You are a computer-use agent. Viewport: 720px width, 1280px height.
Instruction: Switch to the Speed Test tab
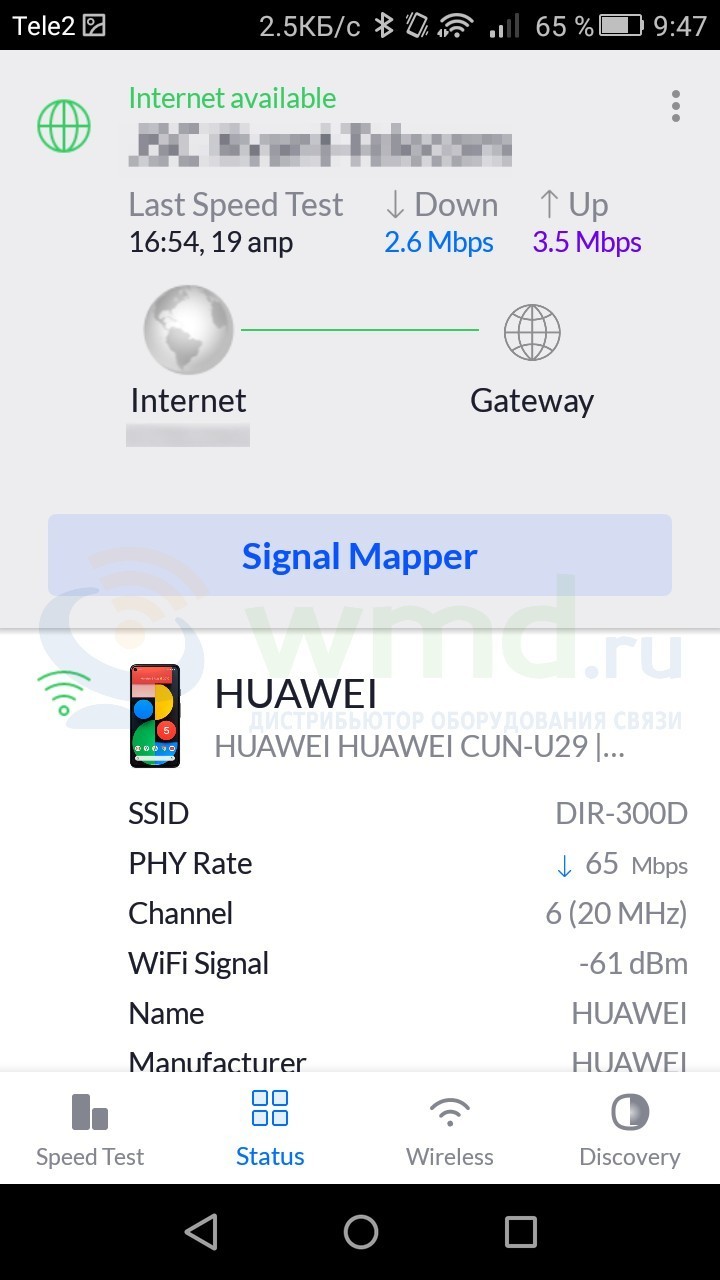(90, 1130)
